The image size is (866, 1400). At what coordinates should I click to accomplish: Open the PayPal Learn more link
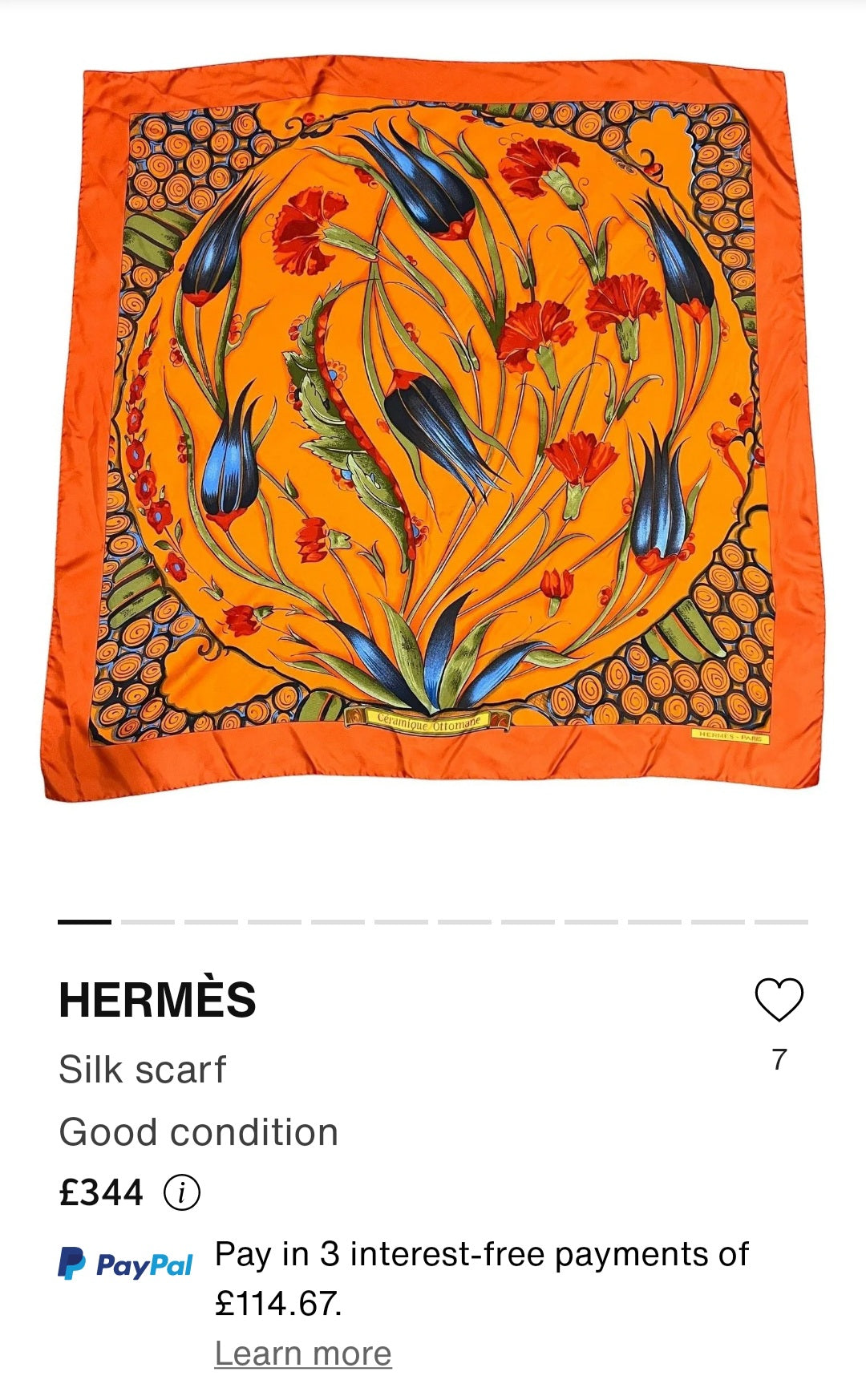click(303, 1353)
